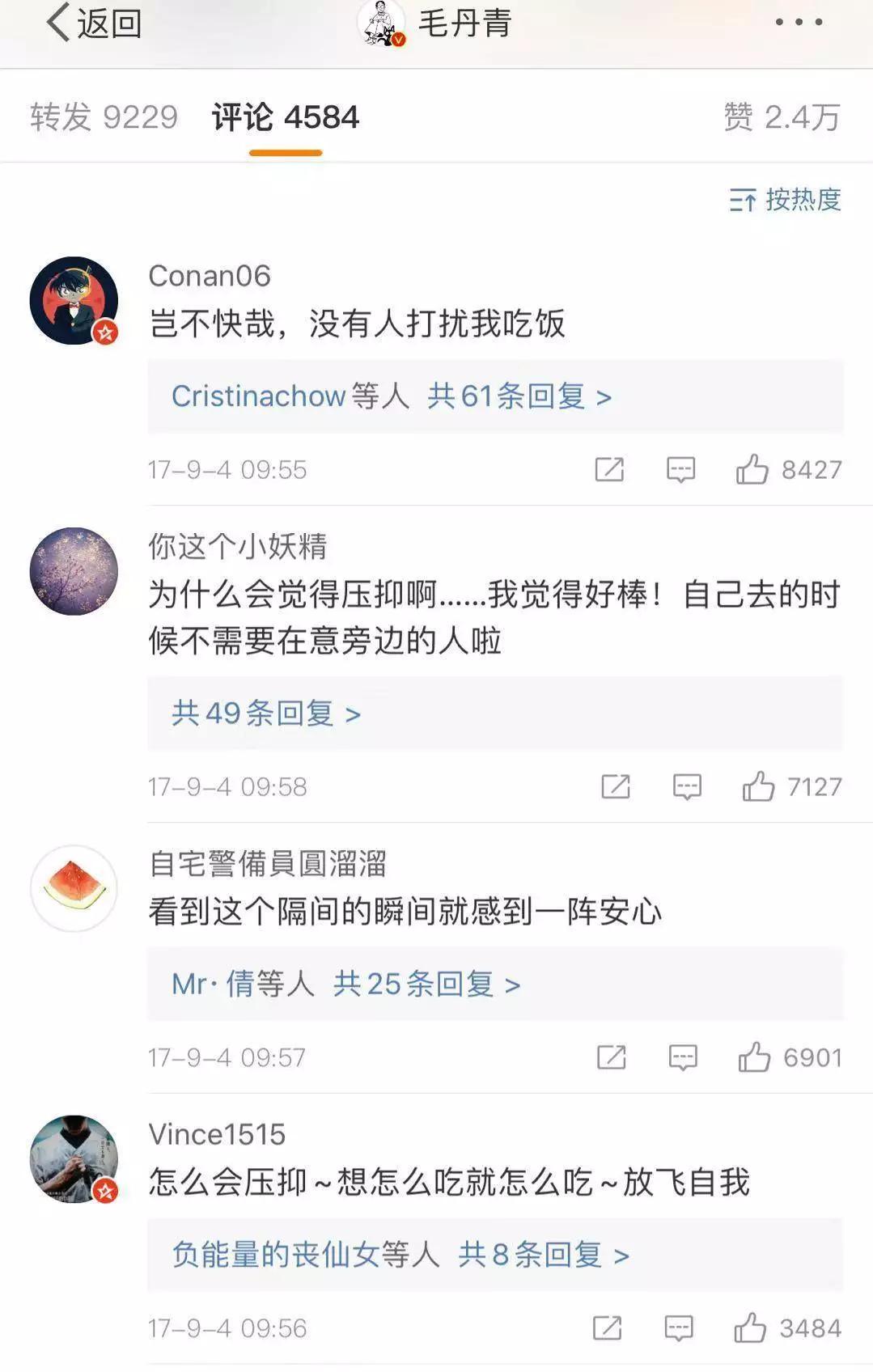Expand 共49条回复 under 你这个小妖精

495,714
